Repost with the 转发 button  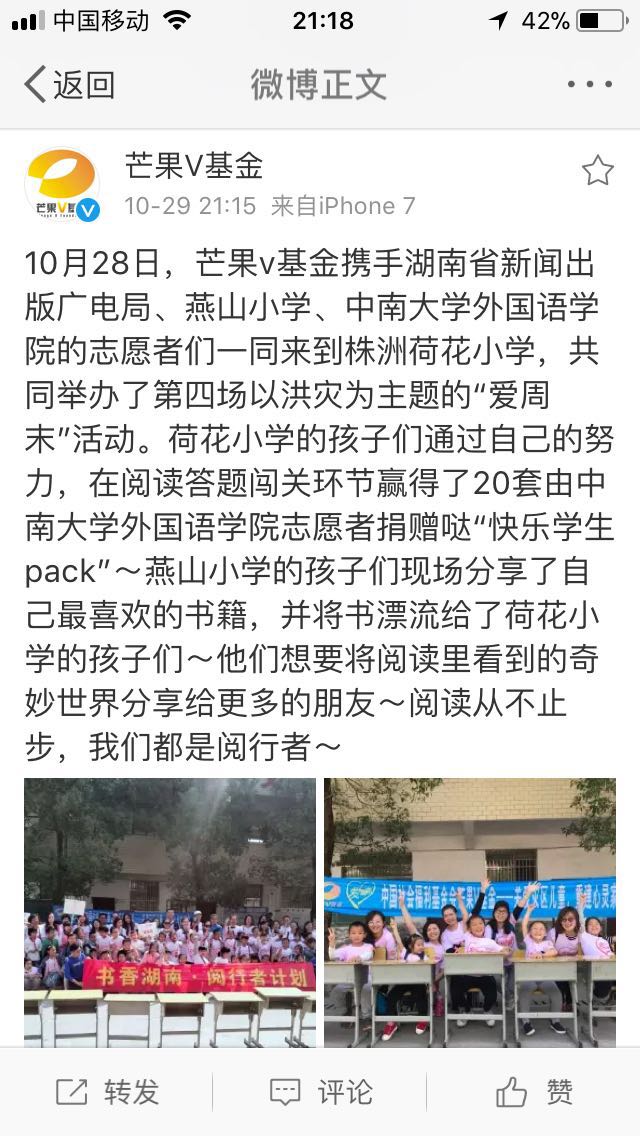pos(107,1092)
